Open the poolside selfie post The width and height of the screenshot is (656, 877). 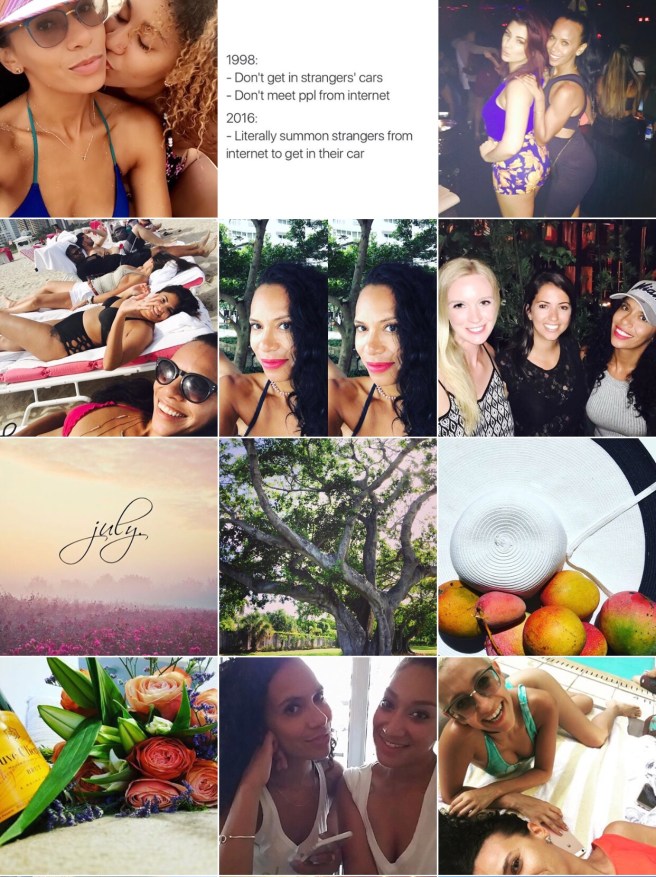(x=547, y=766)
